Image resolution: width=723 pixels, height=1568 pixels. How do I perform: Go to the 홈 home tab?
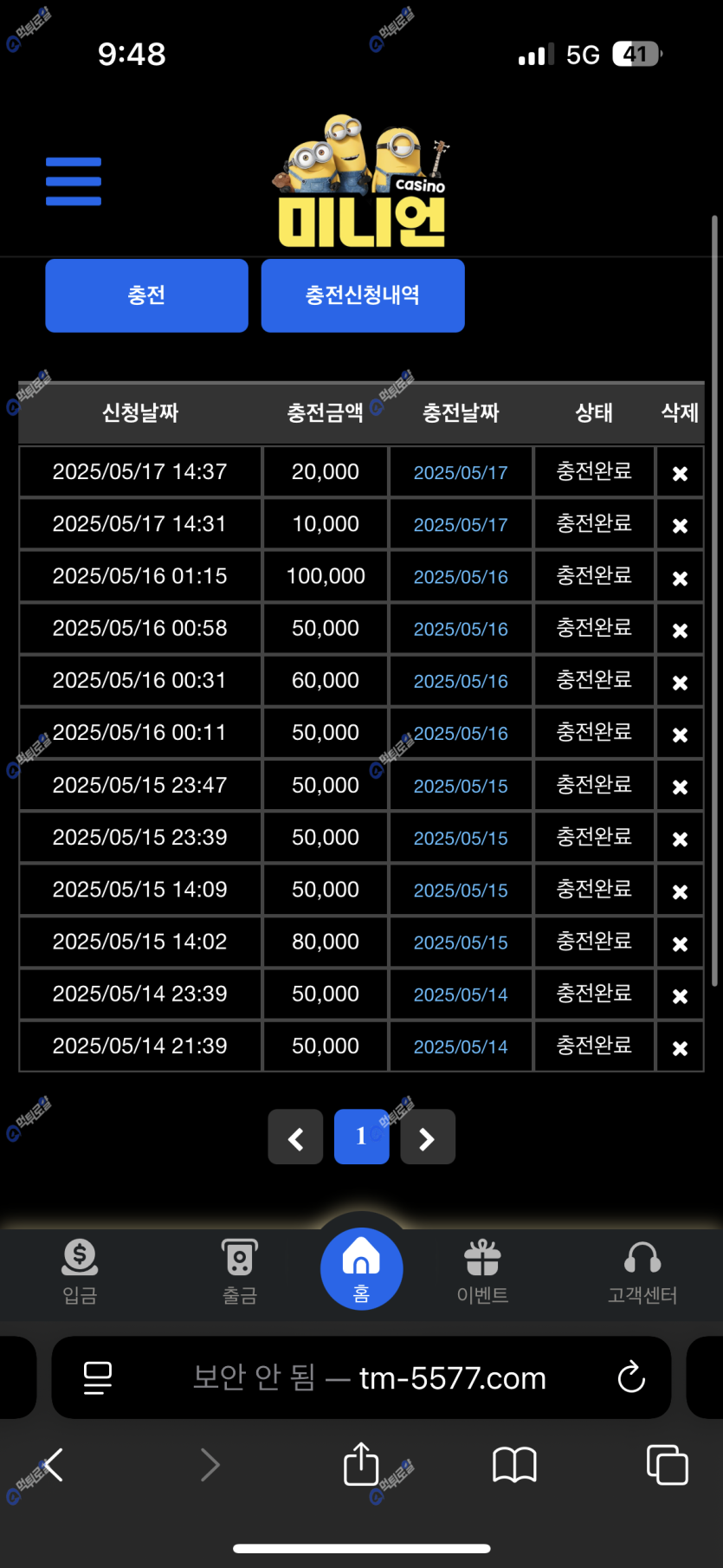(x=361, y=1269)
